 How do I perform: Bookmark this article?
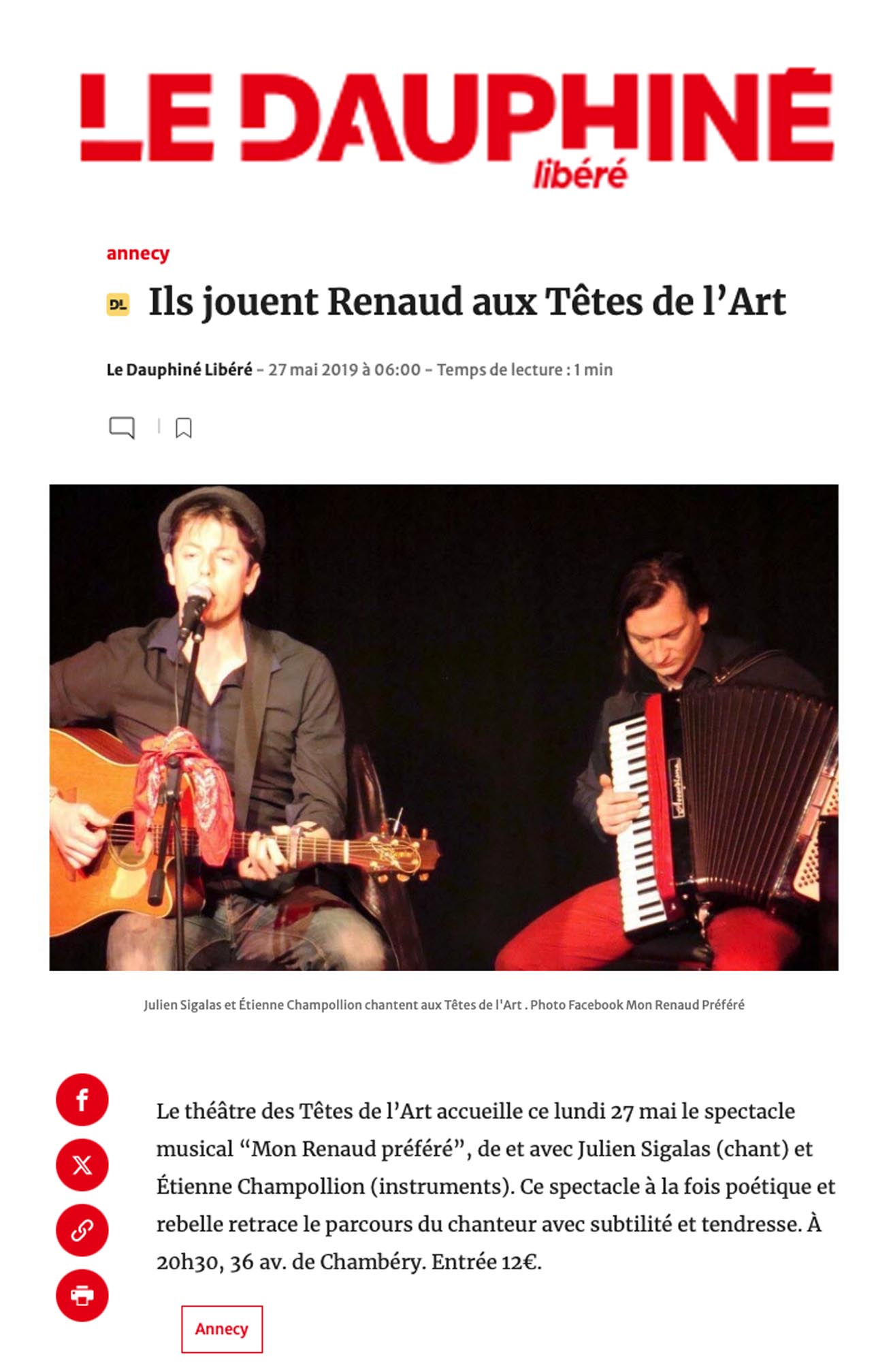pyautogui.click(x=183, y=428)
